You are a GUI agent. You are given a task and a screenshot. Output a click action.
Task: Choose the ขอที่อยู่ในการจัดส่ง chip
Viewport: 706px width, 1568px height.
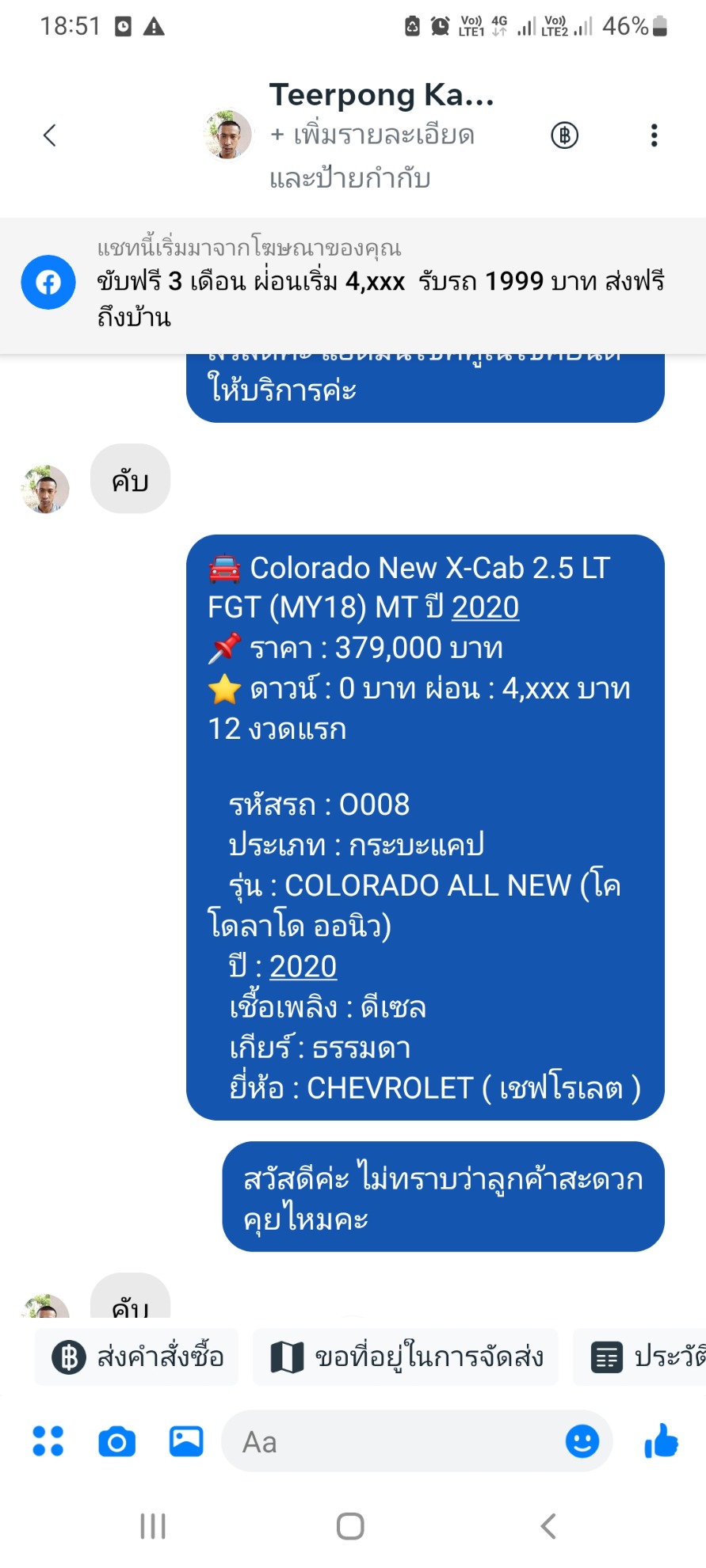pos(406,1357)
